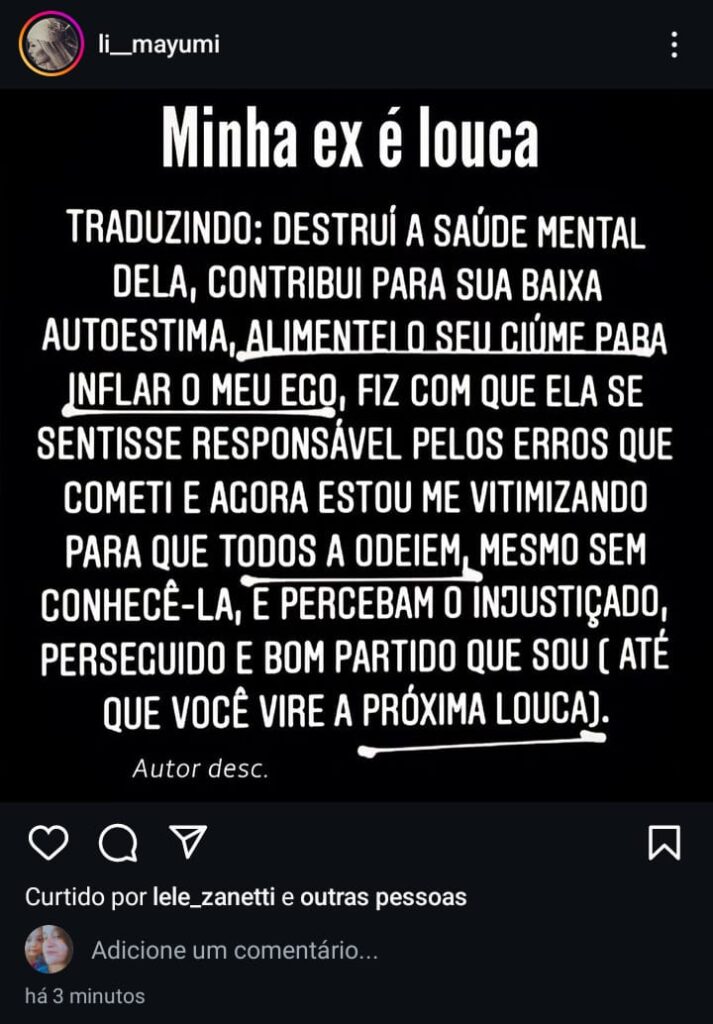713x1024 pixels.
Task: Open the comments bubble icon
Action: pyautogui.click(x=118, y=844)
